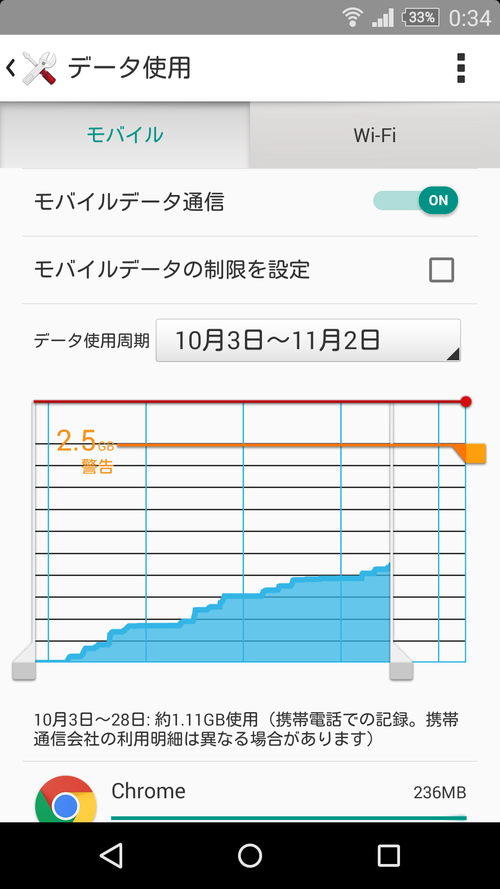Turn off モバイルデータ通信 switch
Screen dimensions: 500x889
click(416, 201)
